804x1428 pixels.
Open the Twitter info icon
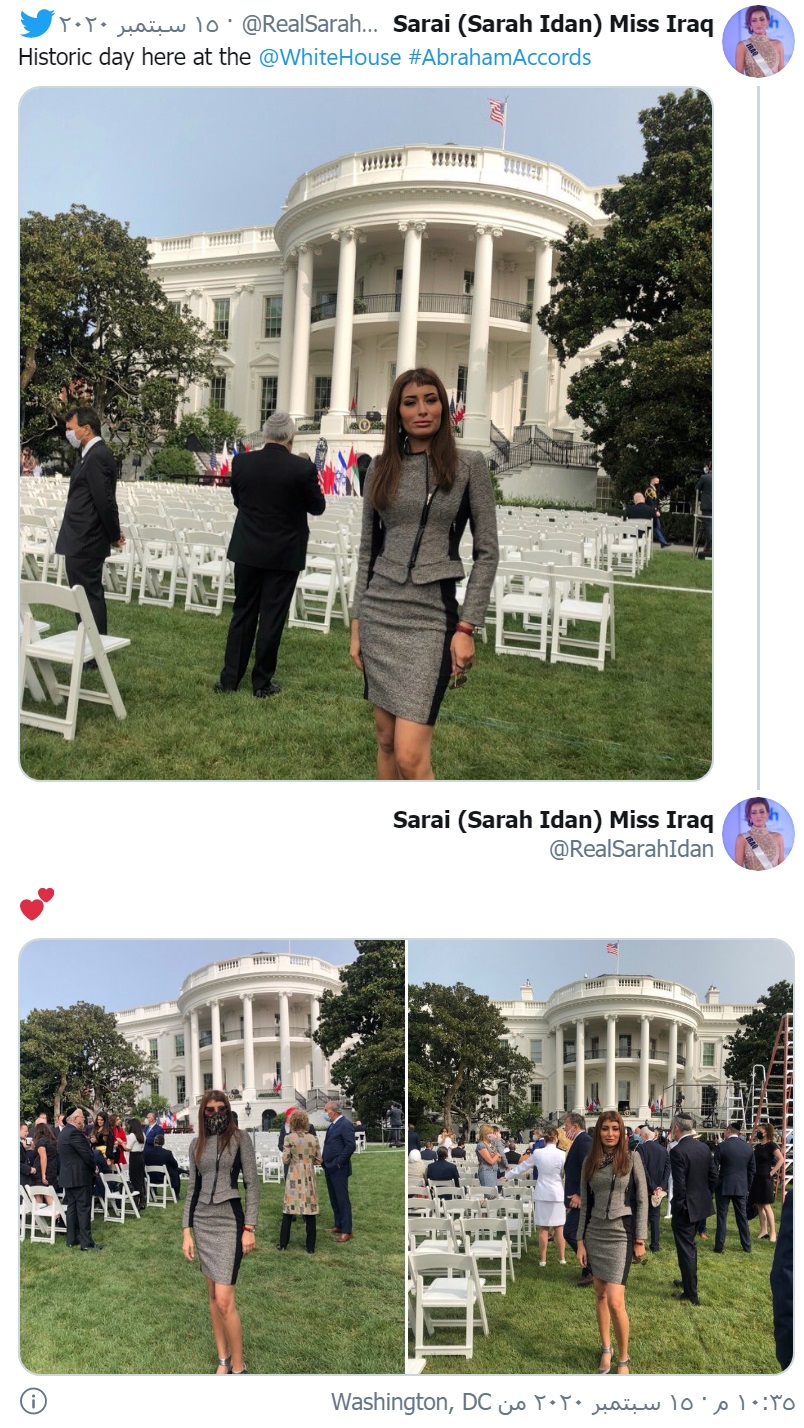33,1401
